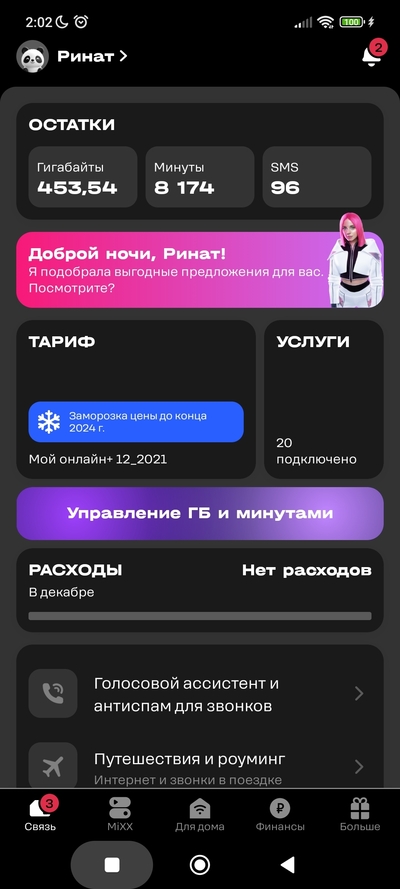Open the Тариф card
Image resolution: width=400 pixels, height=889 pixels.
tap(136, 399)
